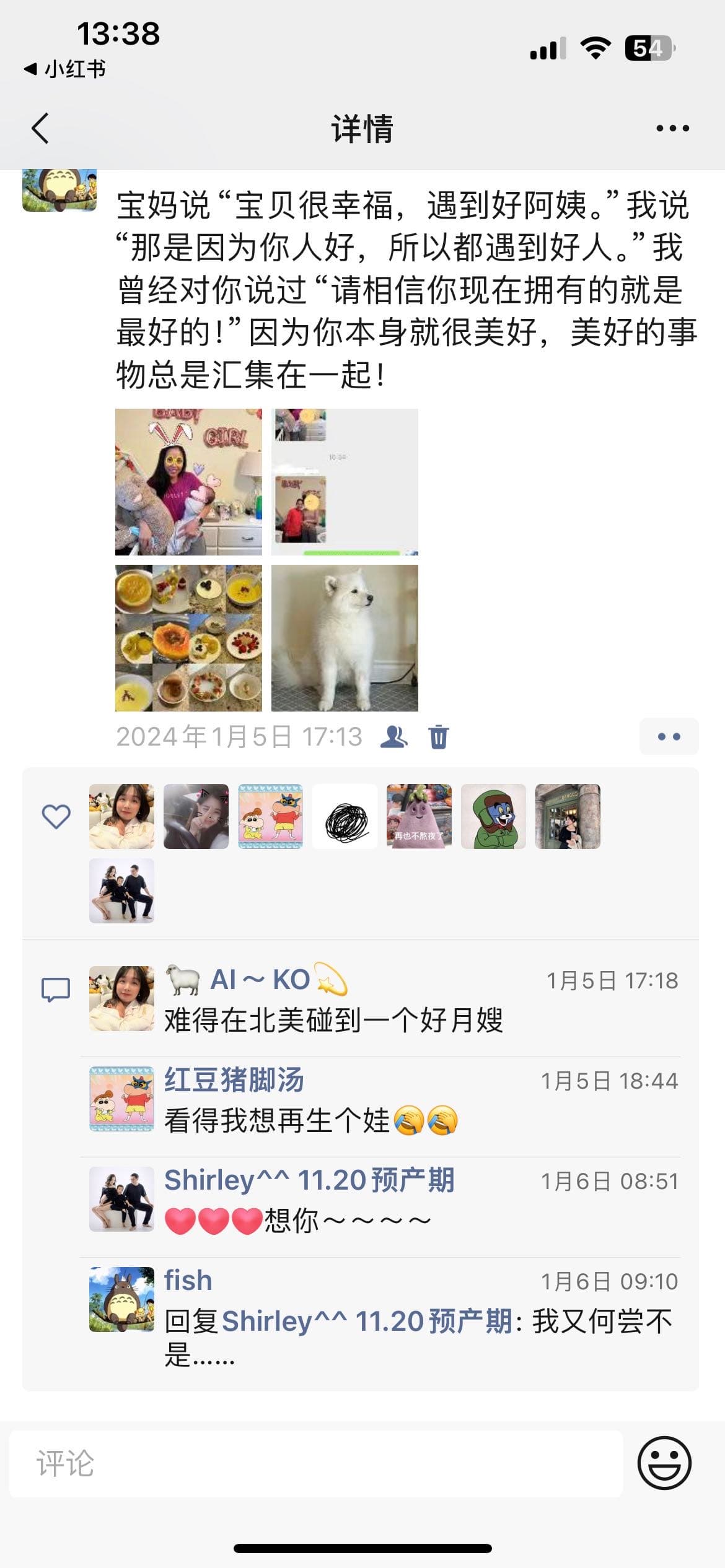Open AI～KO's profile name in comments
This screenshot has height=1568, width=725.
point(260,980)
